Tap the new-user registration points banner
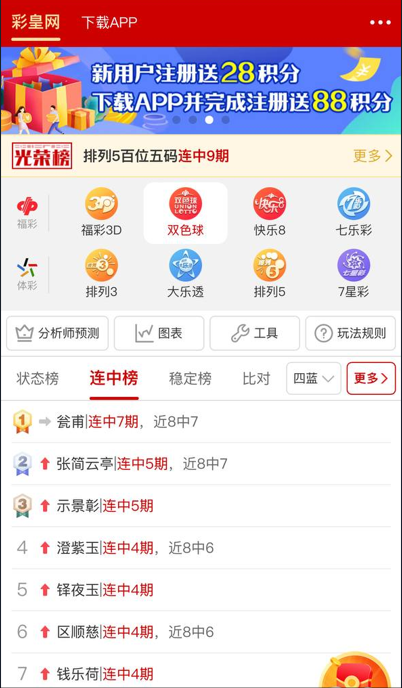The height and width of the screenshot is (688, 402). [201, 90]
